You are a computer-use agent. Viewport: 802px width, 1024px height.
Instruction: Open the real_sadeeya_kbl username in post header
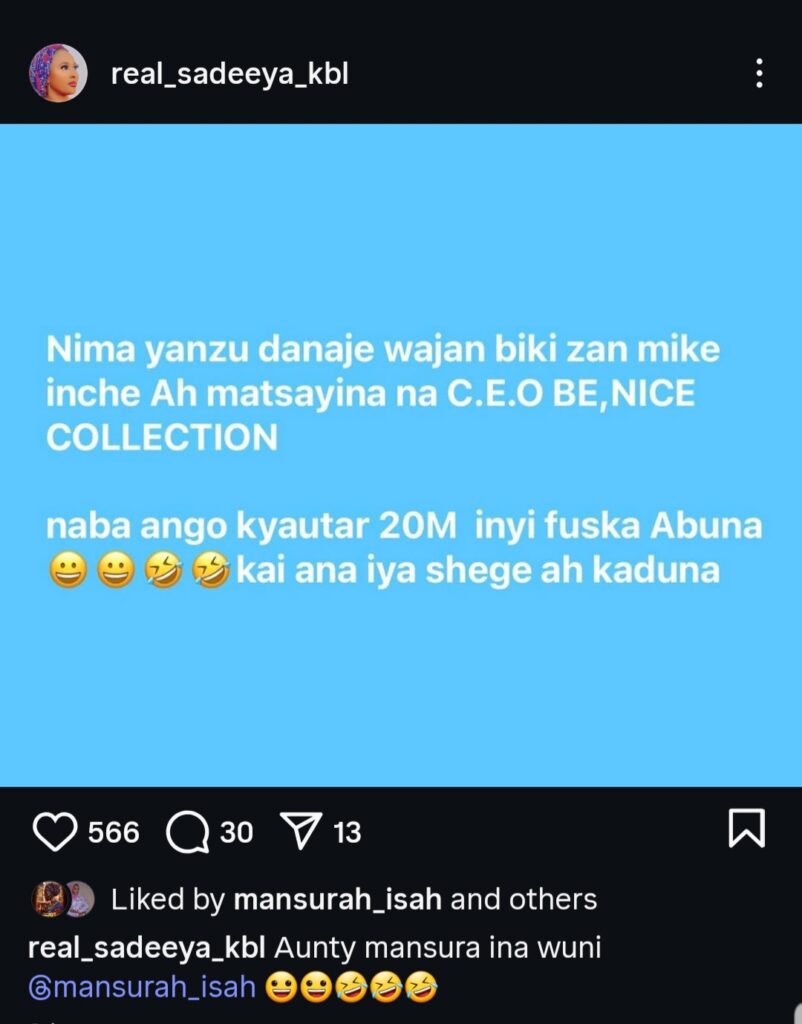pyautogui.click(x=229, y=74)
